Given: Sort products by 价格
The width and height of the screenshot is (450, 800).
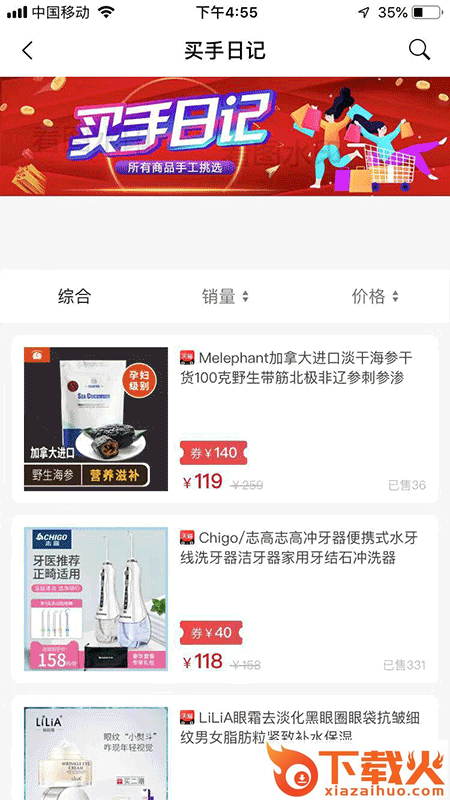Looking at the screenshot, I should [375, 296].
